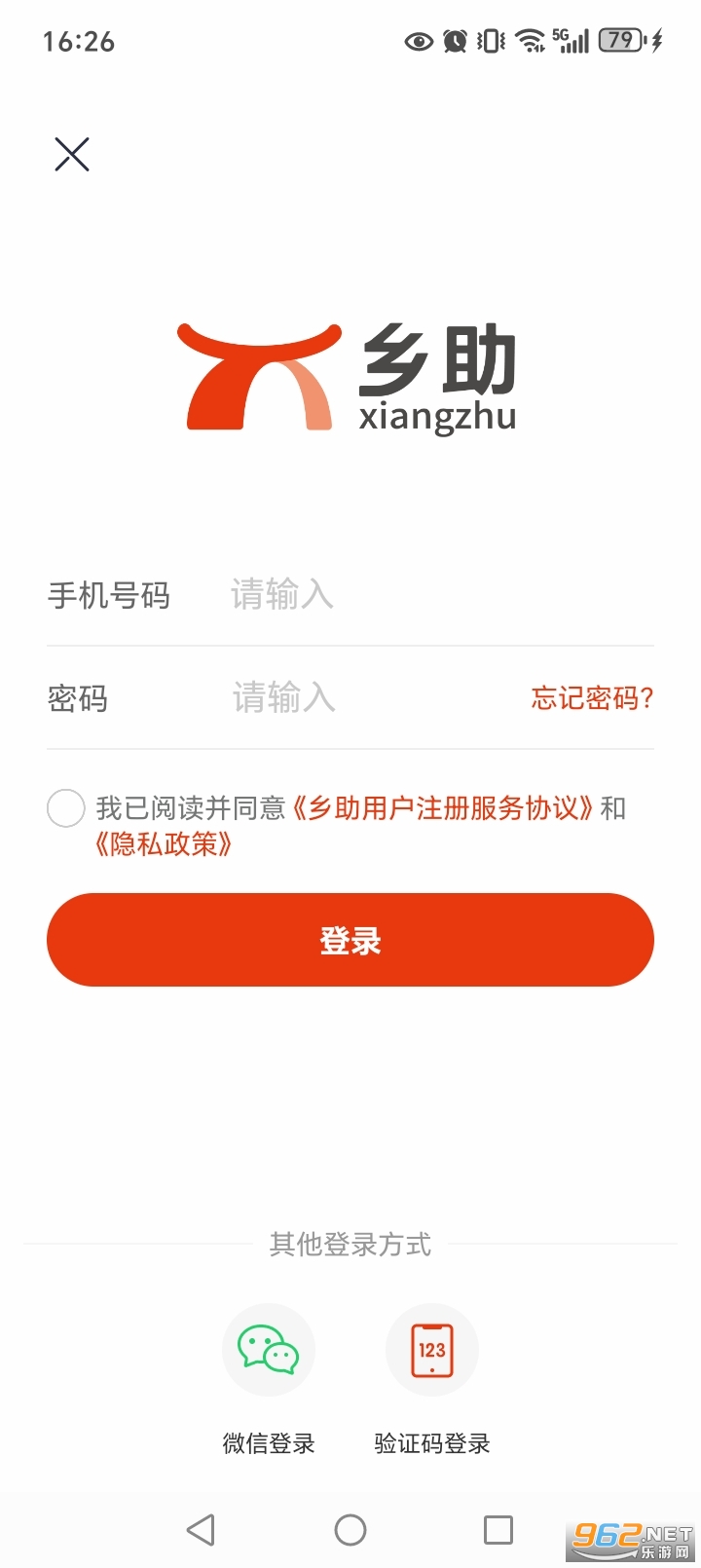This screenshot has height=1568, width=701.
Task: Tap the battery level indicator
Action: (620, 41)
